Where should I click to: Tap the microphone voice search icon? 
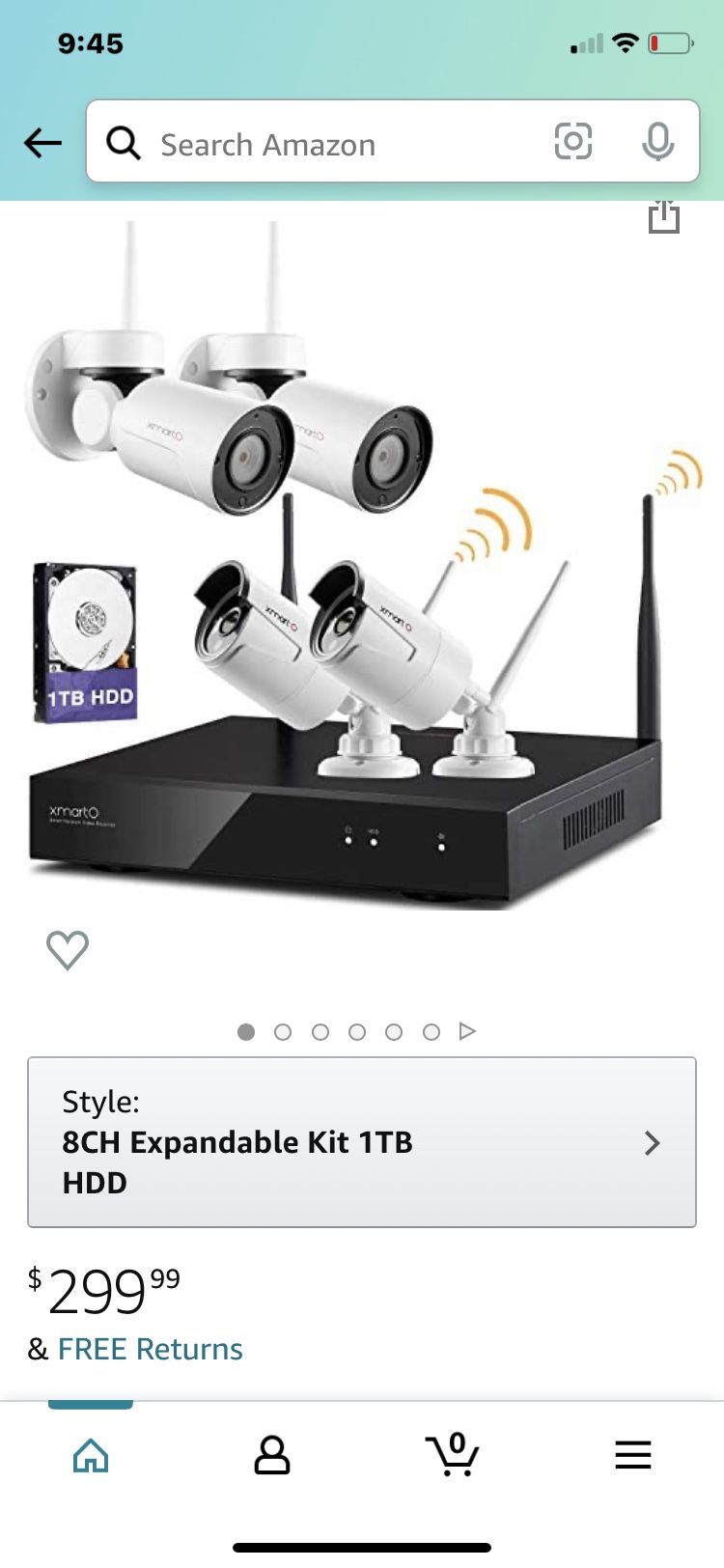point(658,143)
